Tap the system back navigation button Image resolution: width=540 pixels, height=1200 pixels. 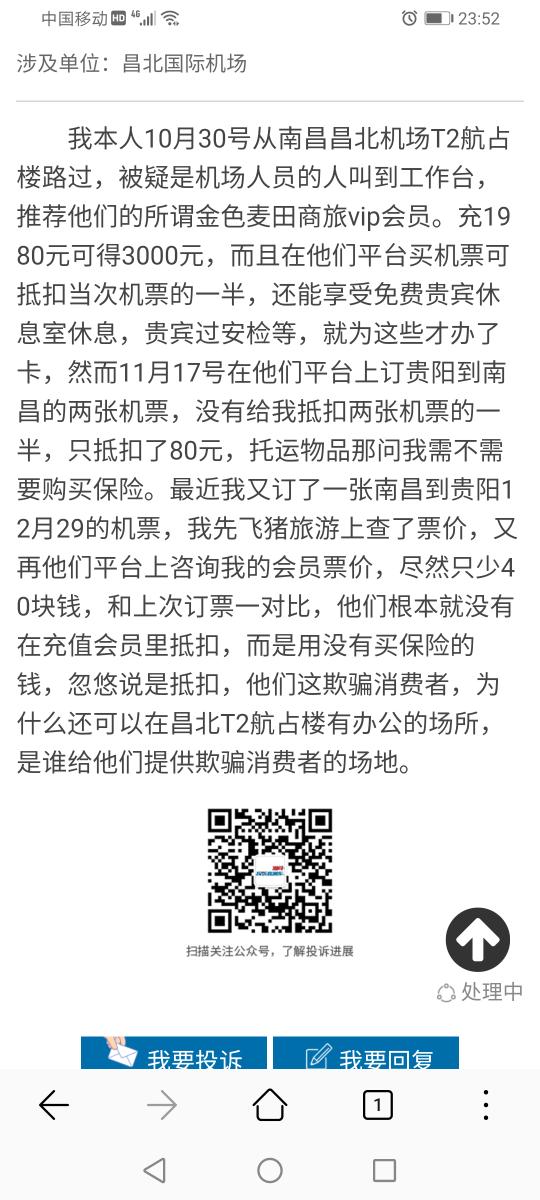[154, 1169]
